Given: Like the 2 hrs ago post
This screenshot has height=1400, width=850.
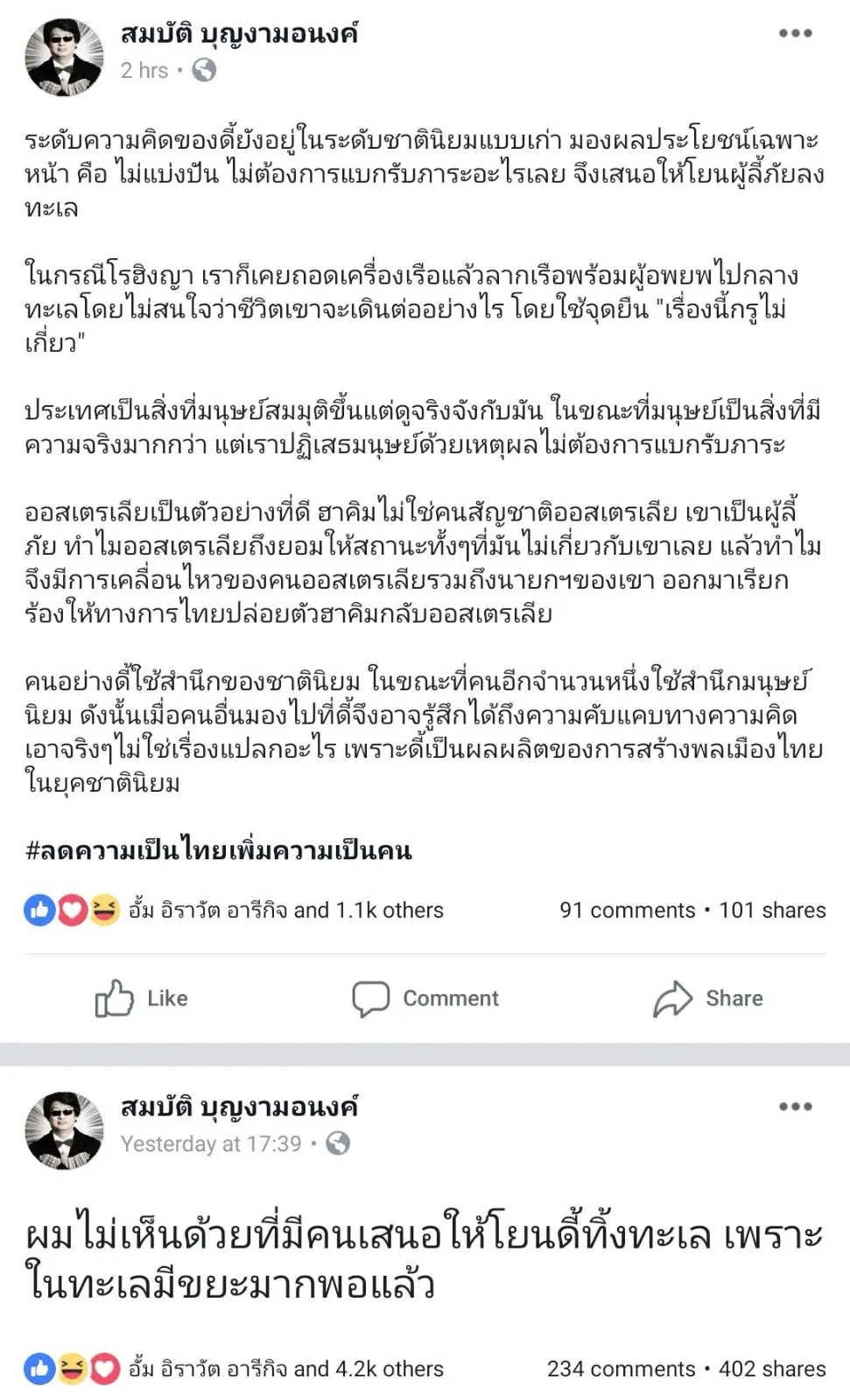Looking at the screenshot, I should (142, 998).
